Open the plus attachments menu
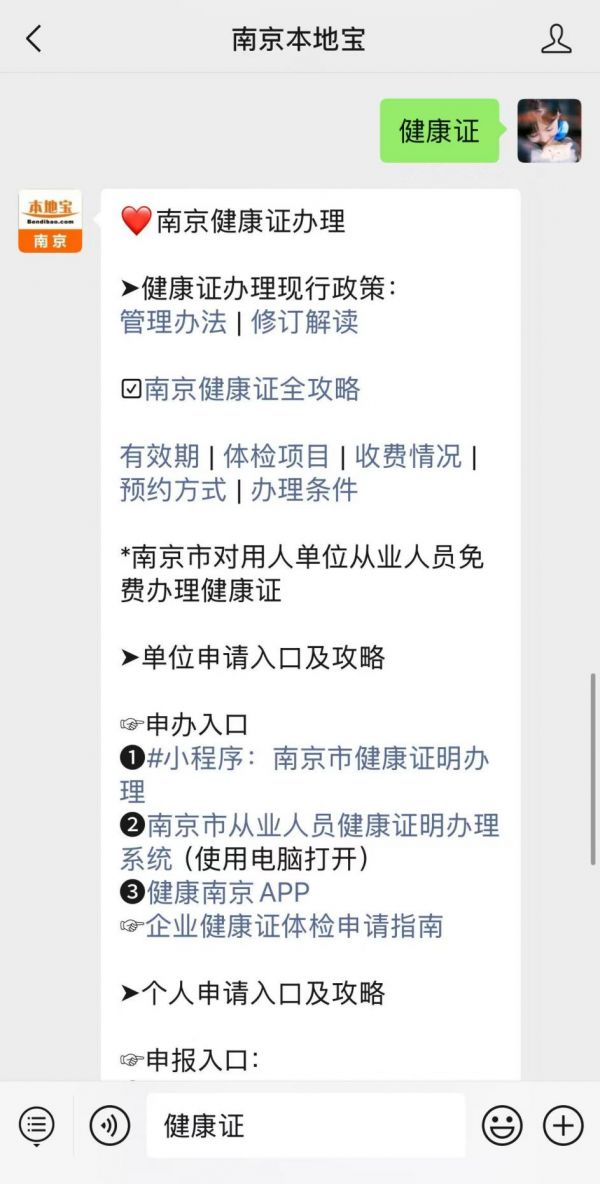Screen dimensions: 600x1184 (x=563, y=1126)
